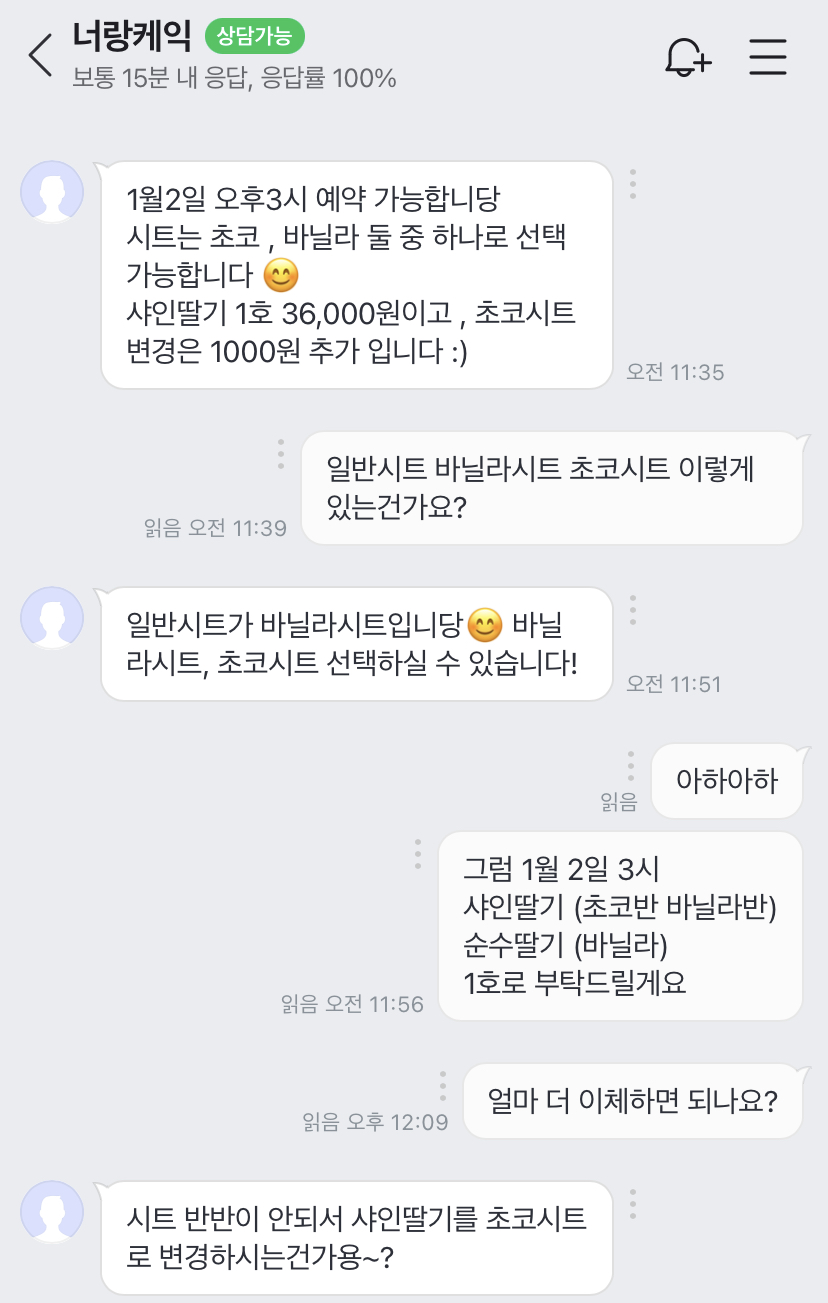Open the hamburger menu
Screen dimensions: 828x1303
(x=768, y=57)
